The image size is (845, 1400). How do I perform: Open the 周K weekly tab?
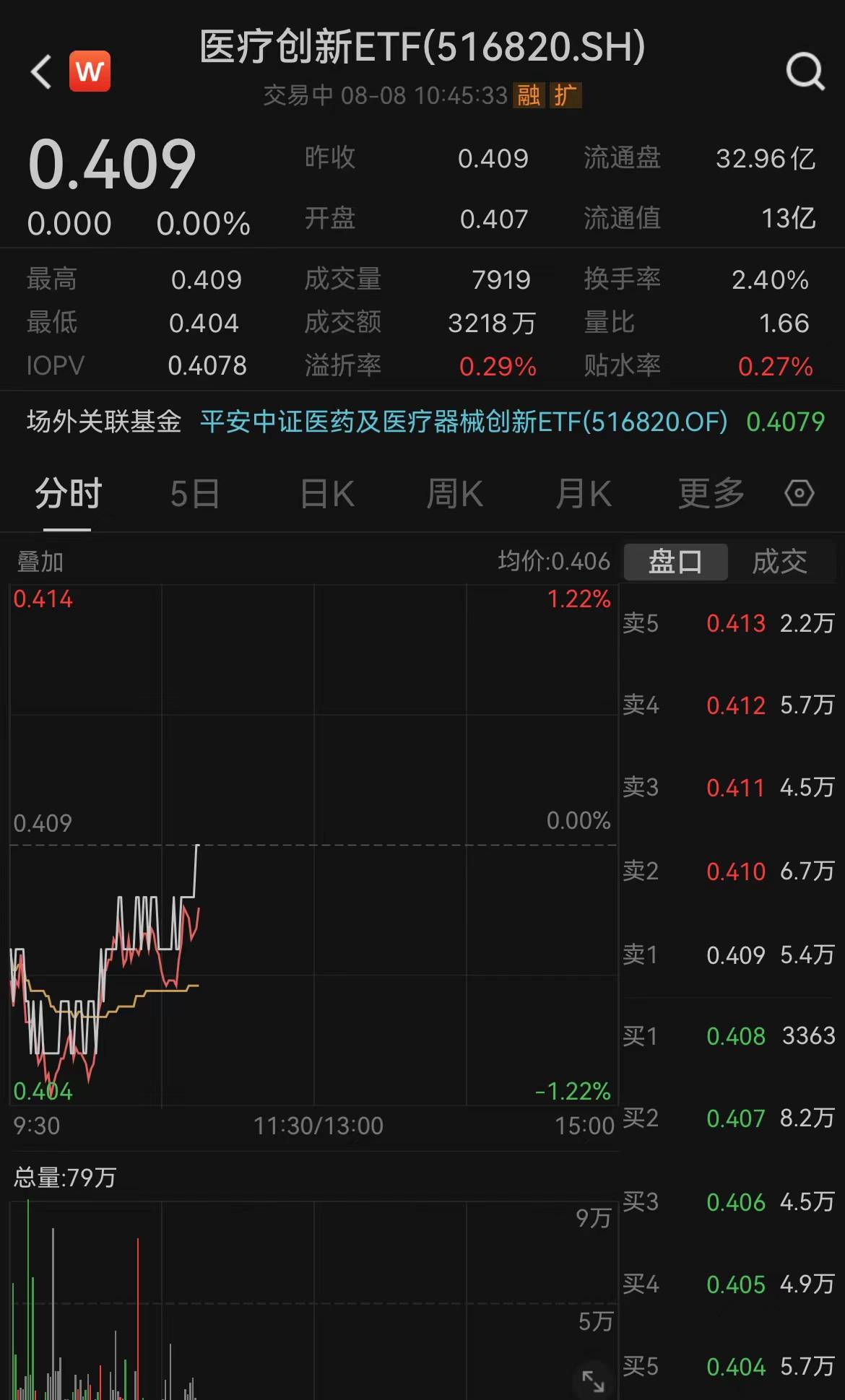[455, 493]
